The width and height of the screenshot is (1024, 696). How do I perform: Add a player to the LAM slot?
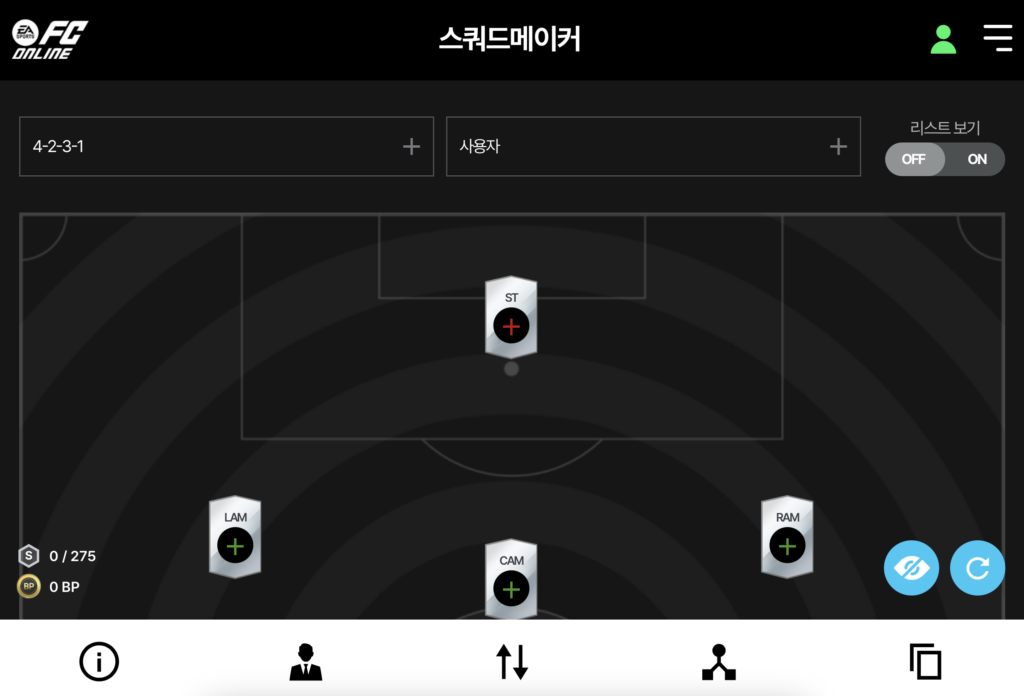[235, 546]
